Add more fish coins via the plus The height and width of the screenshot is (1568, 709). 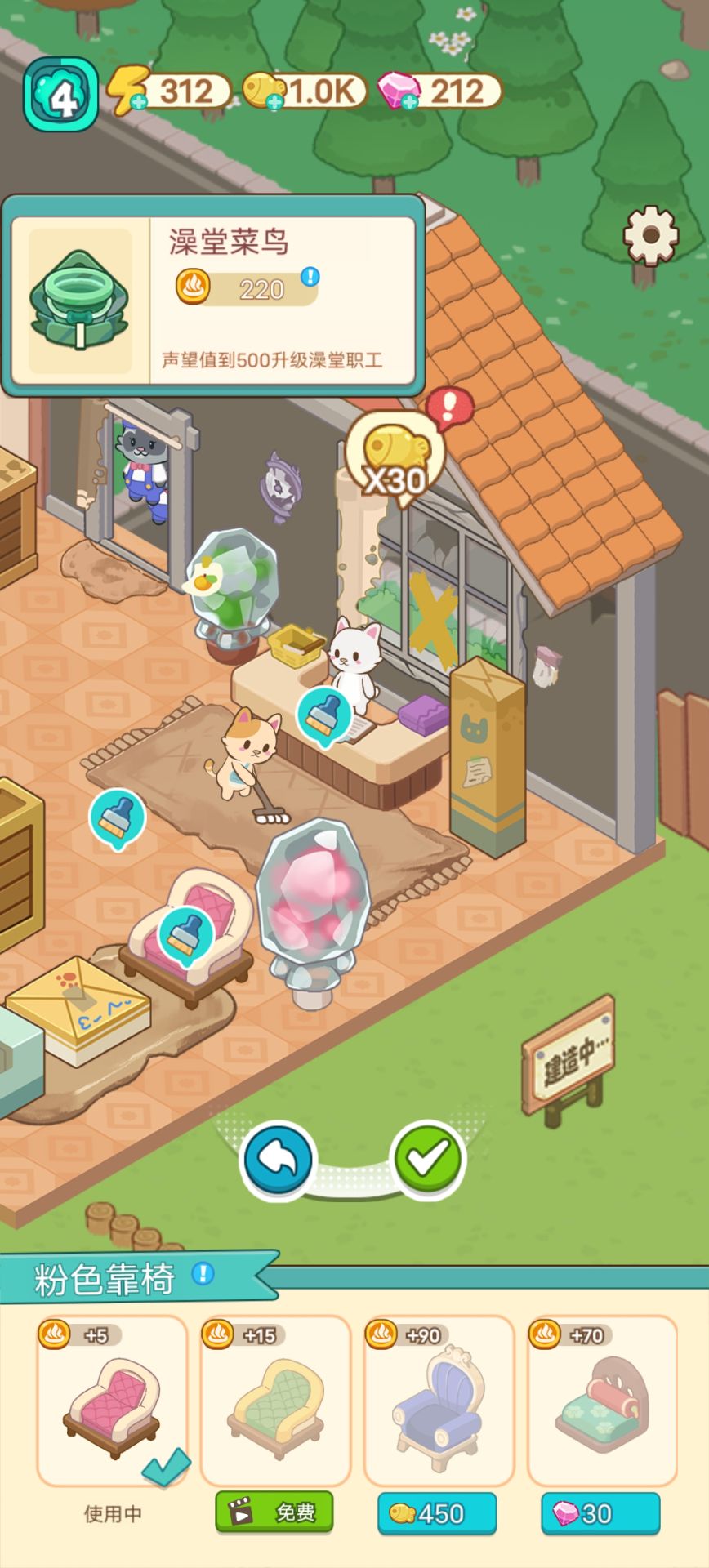pyautogui.click(x=275, y=103)
